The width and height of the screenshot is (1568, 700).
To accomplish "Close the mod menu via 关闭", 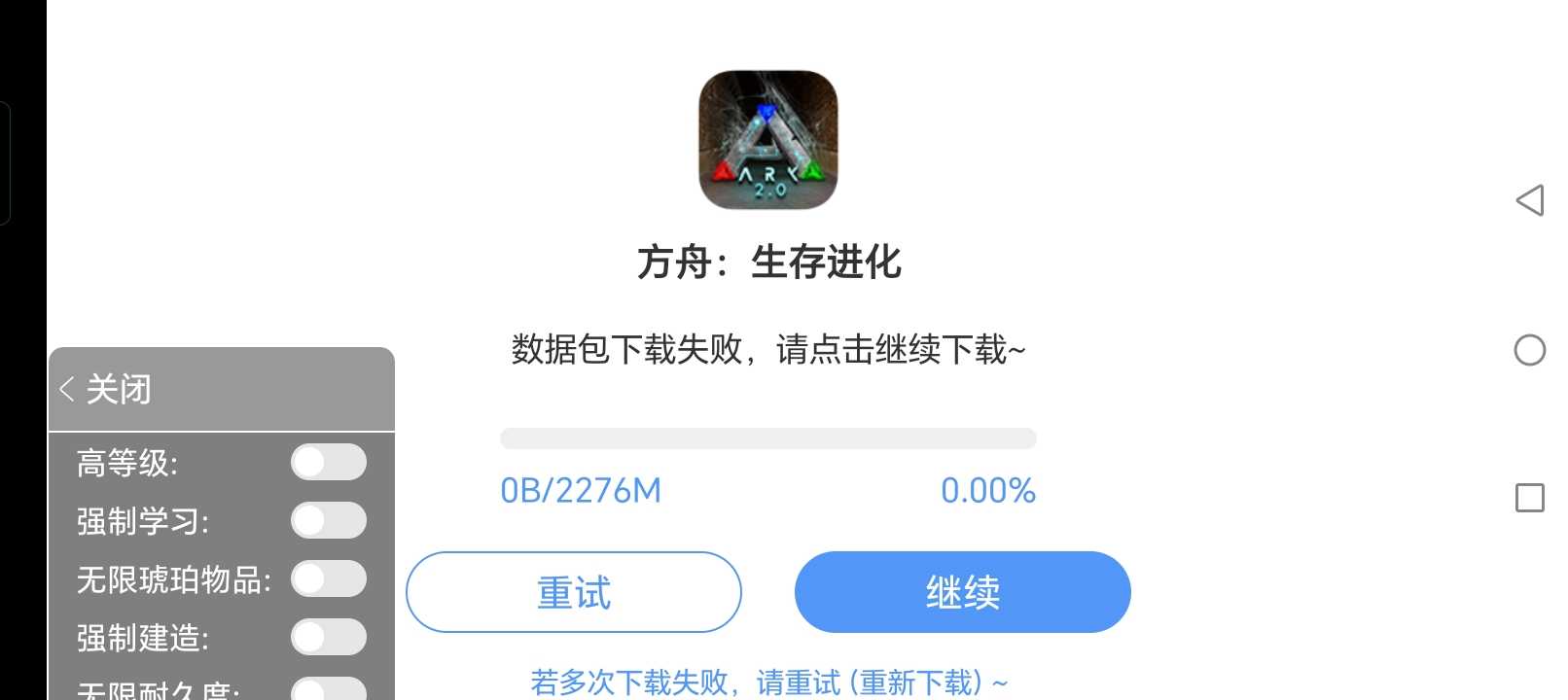I will point(105,390).
